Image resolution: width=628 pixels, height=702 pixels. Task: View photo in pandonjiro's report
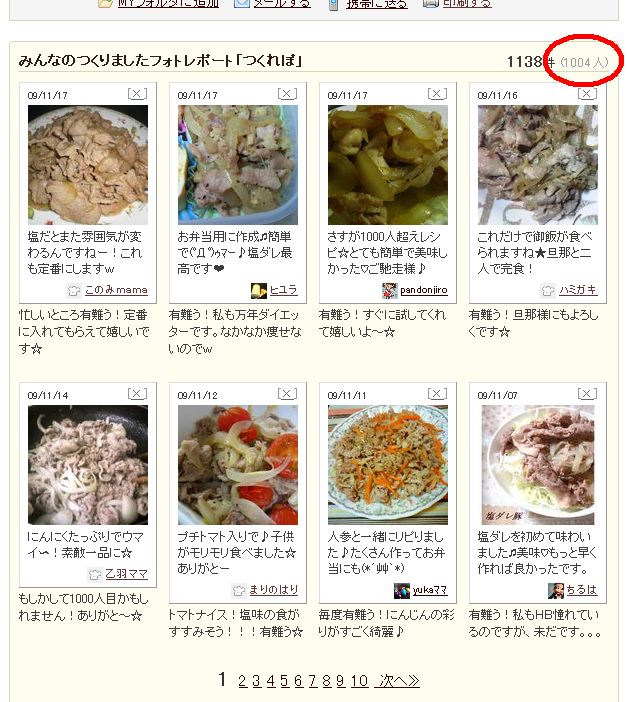coord(388,165)
